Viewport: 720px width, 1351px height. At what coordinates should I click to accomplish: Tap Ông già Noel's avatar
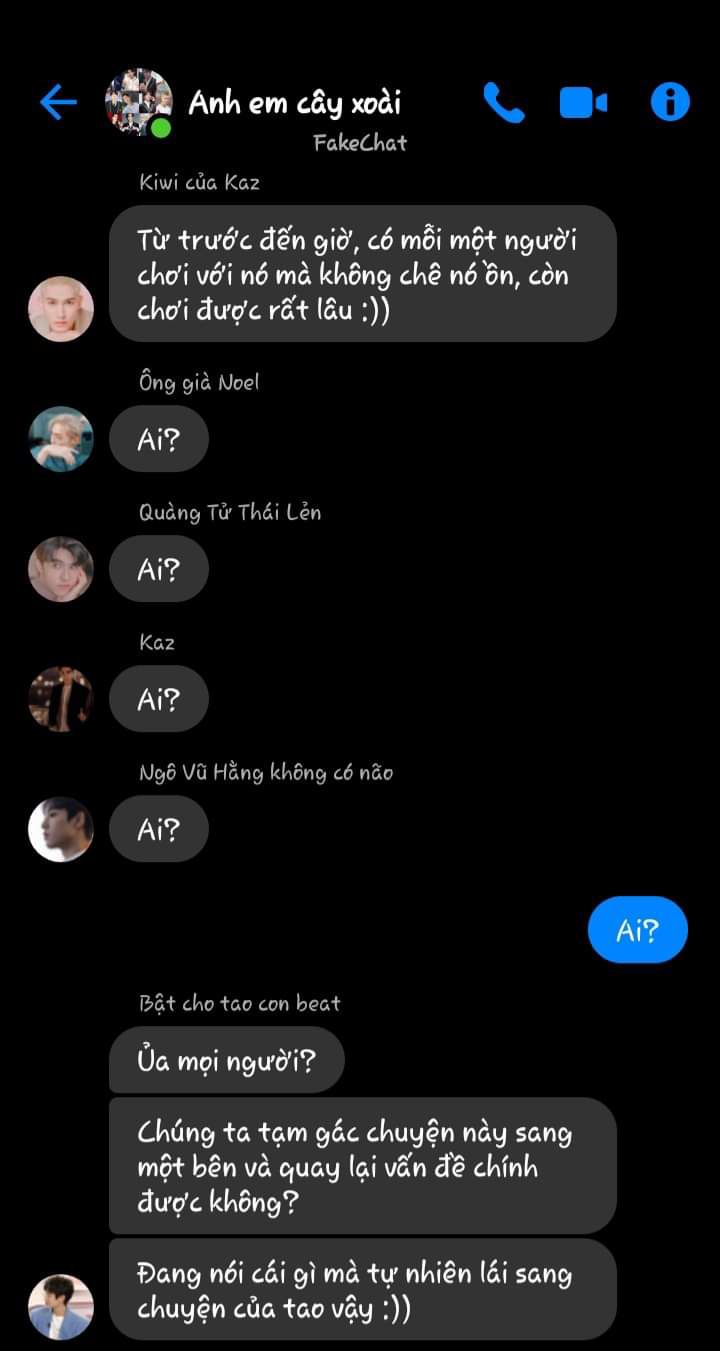61,438
